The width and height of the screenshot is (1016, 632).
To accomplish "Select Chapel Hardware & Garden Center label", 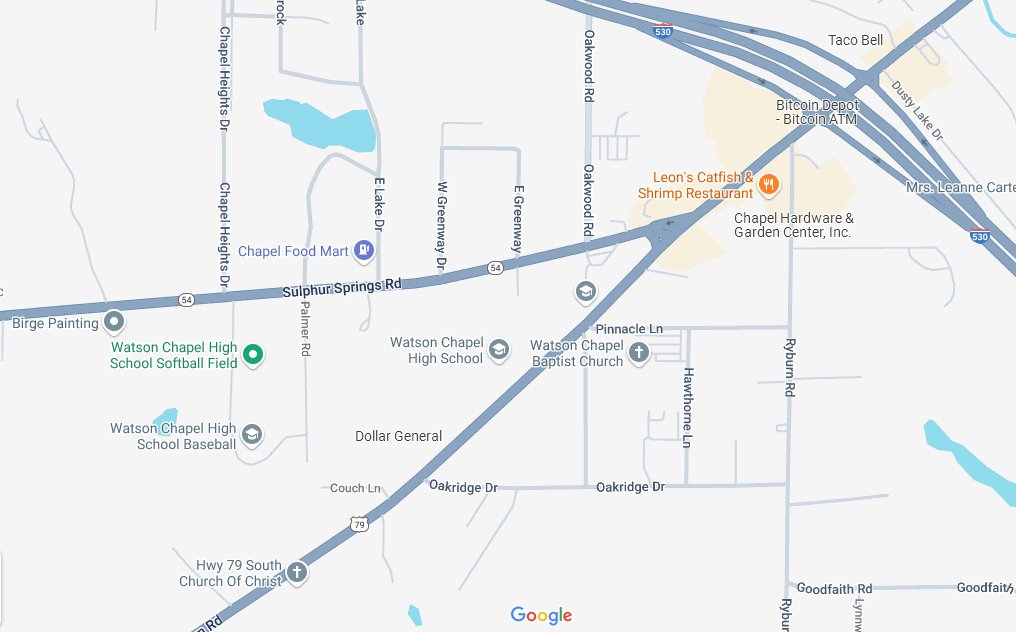I will click(793, 225).
